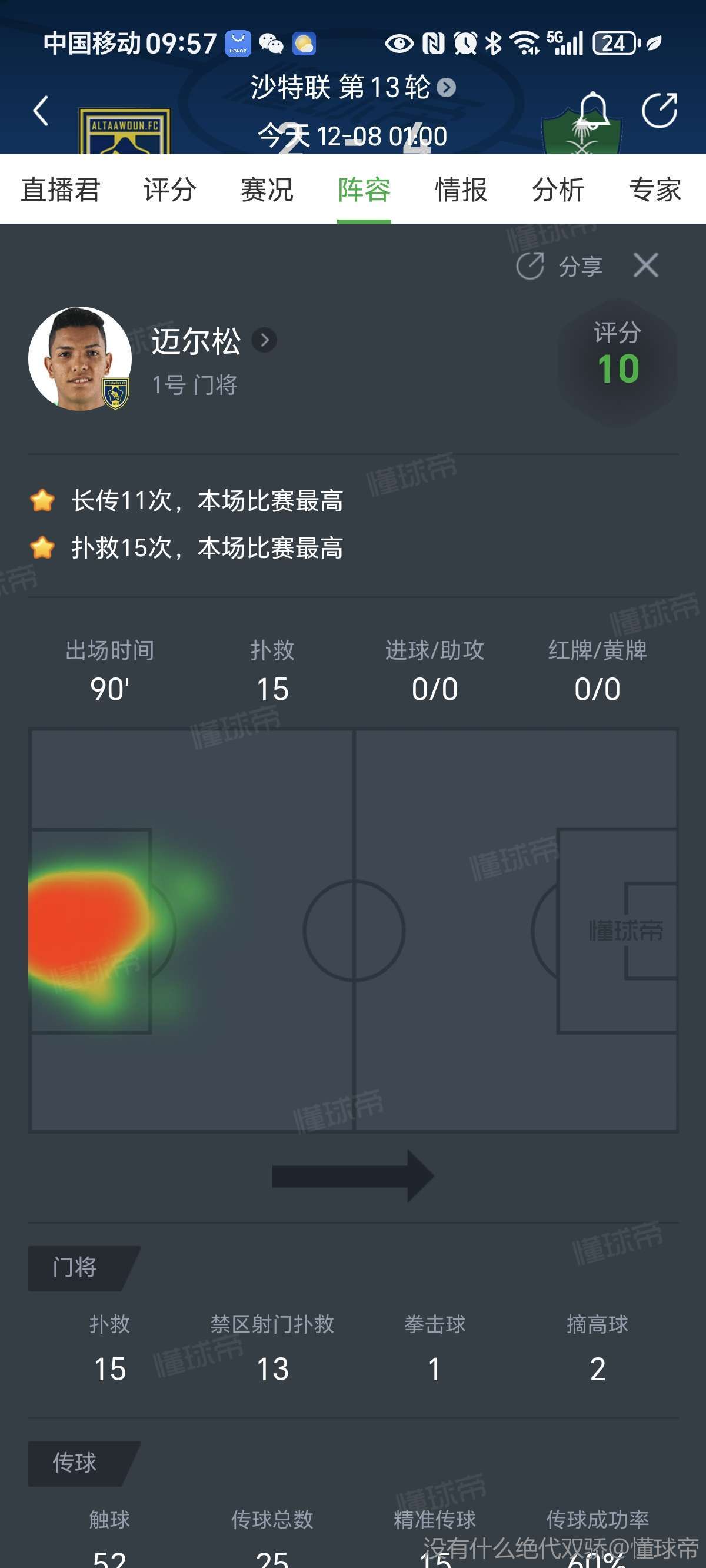Open 迈尔松's player profile

213,340
